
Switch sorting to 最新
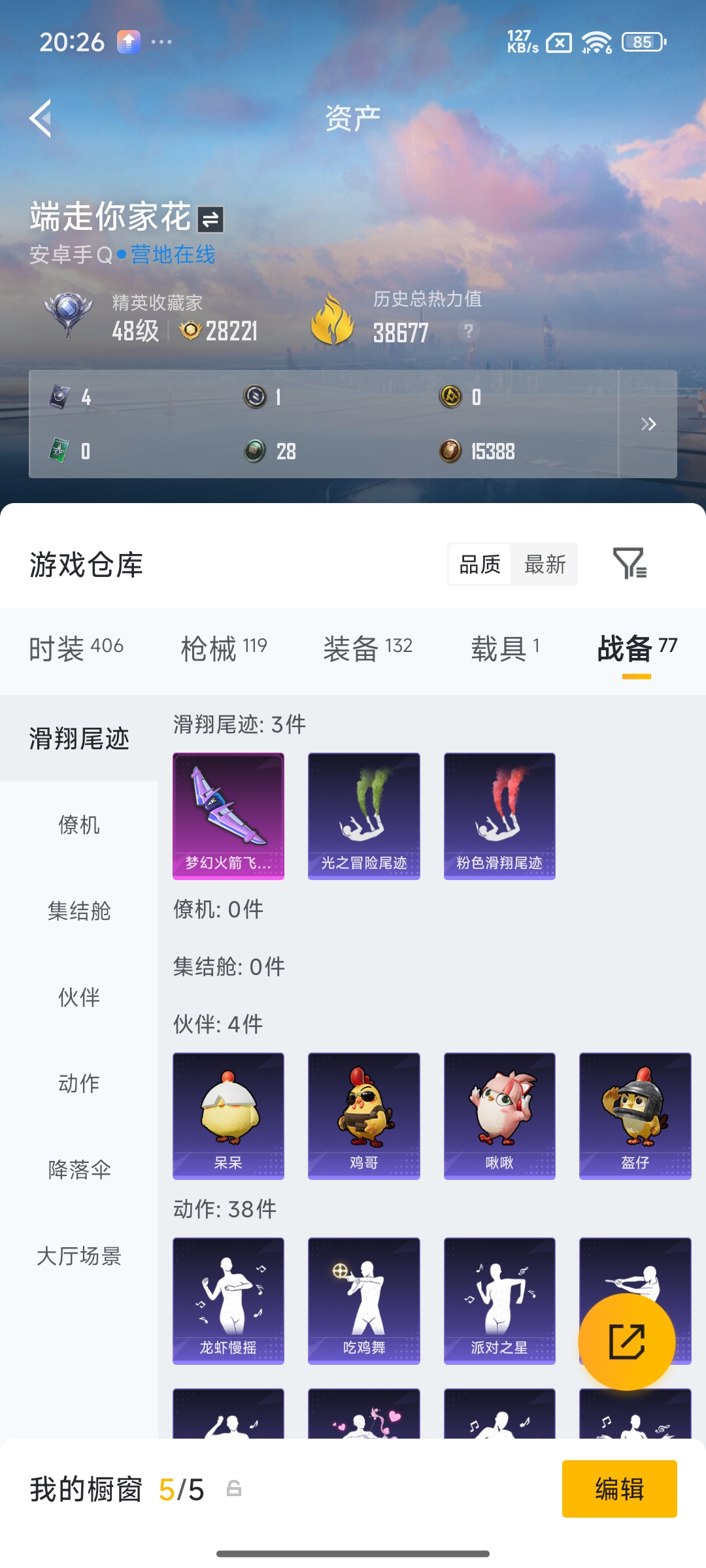click(x=546, y=564)
